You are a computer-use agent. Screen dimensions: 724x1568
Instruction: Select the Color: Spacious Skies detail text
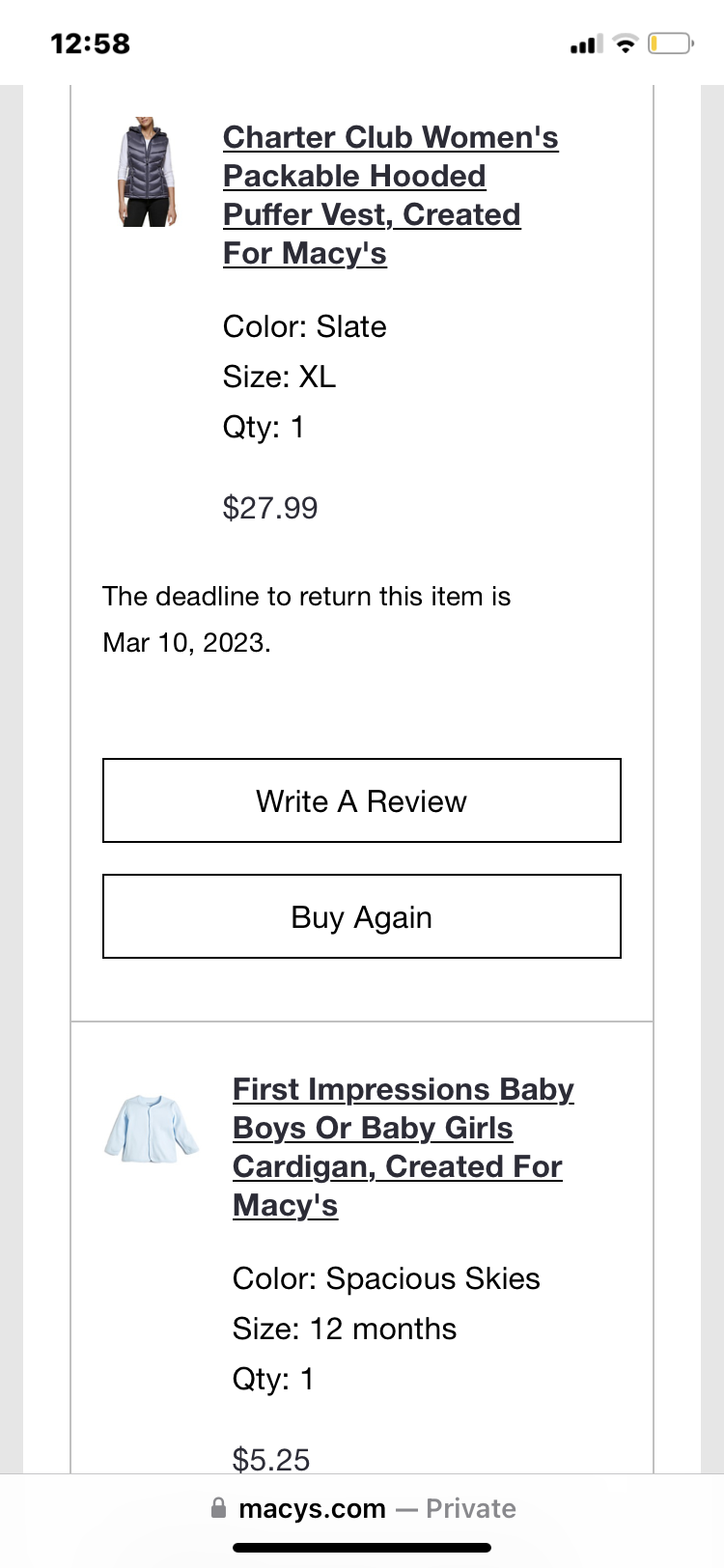tap(386, 1278)
